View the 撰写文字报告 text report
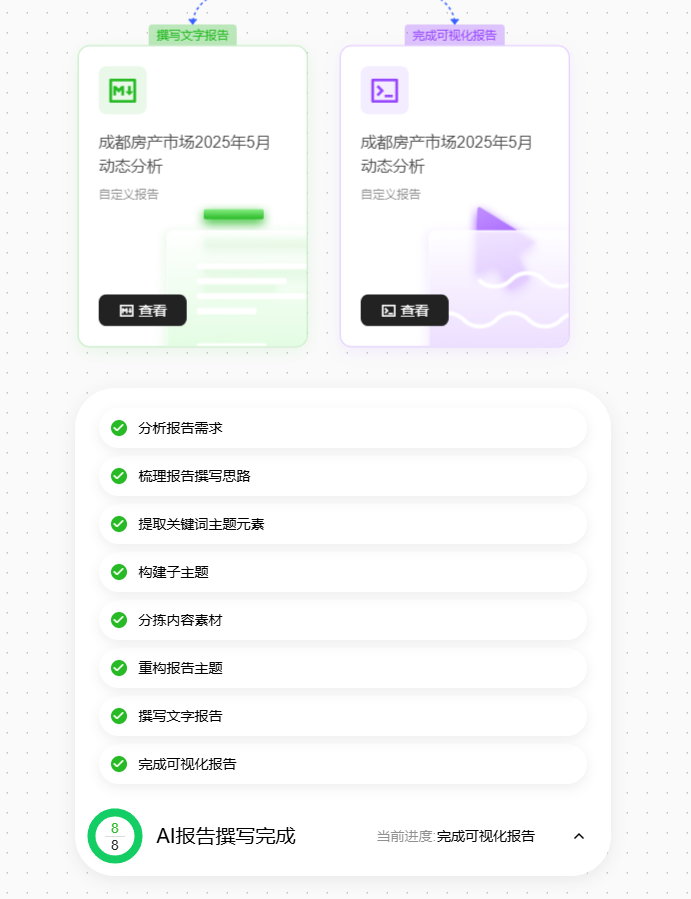691x899 pixels. pyautogui.click(x=143, y=311)
